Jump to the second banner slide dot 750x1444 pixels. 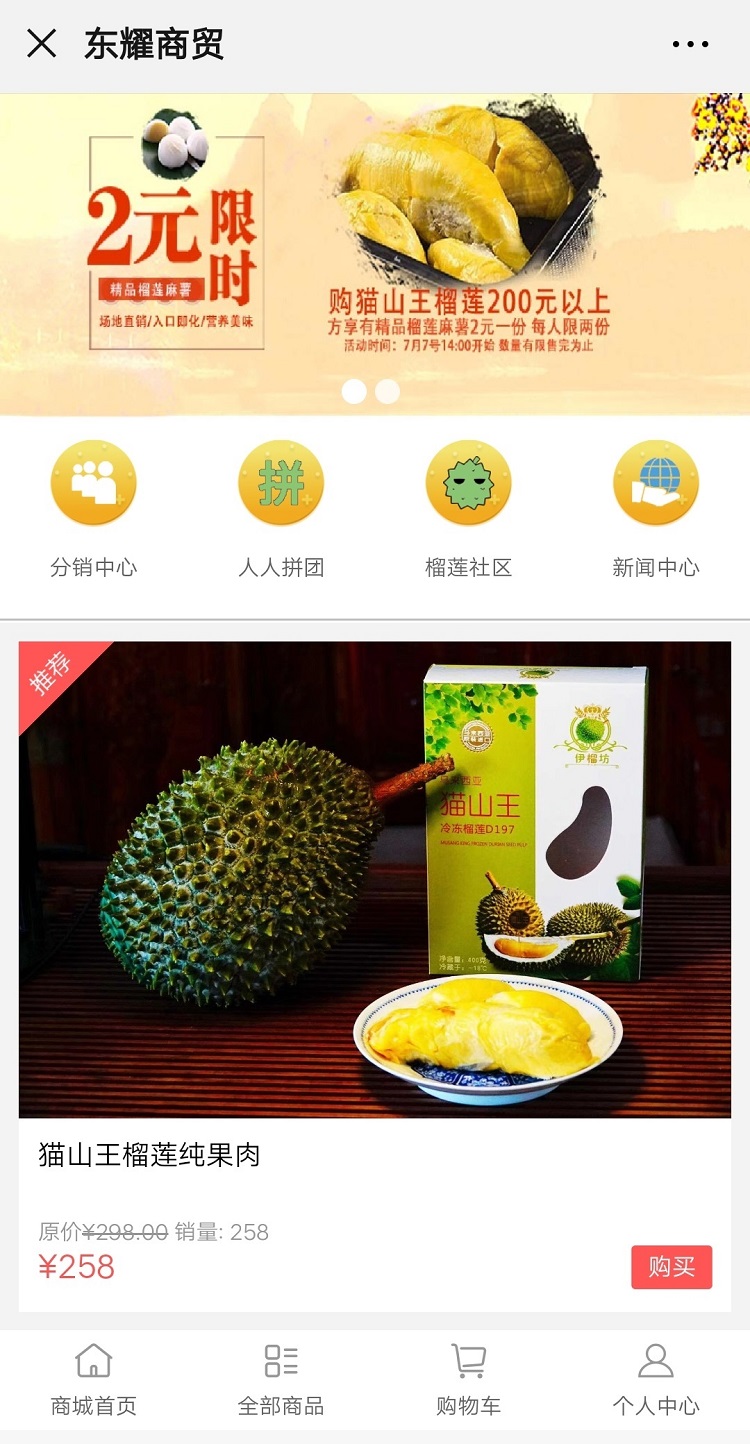coord(387,391)
